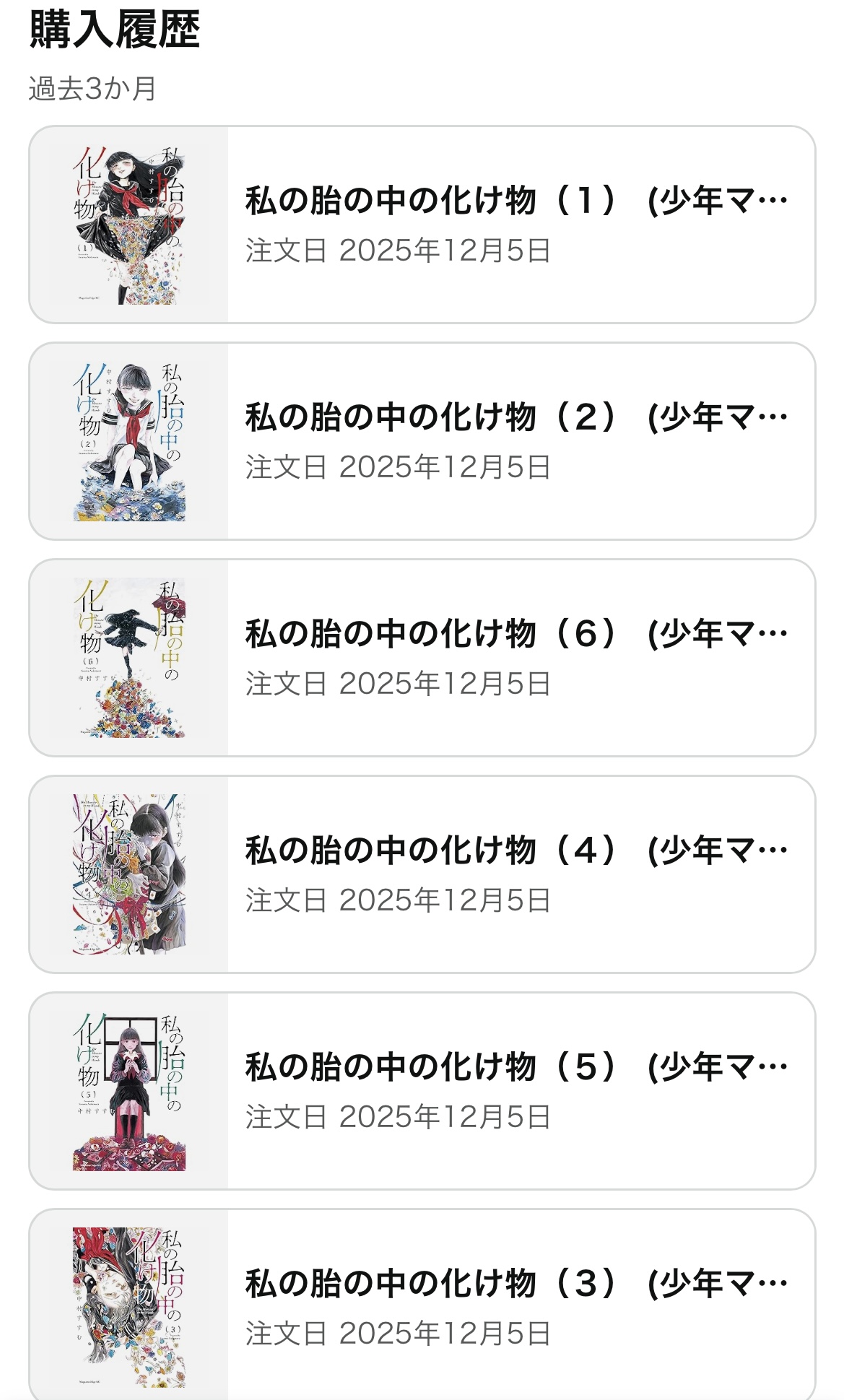Open order for 私の胎の中の化け物（1）

(x=422, y=225)
